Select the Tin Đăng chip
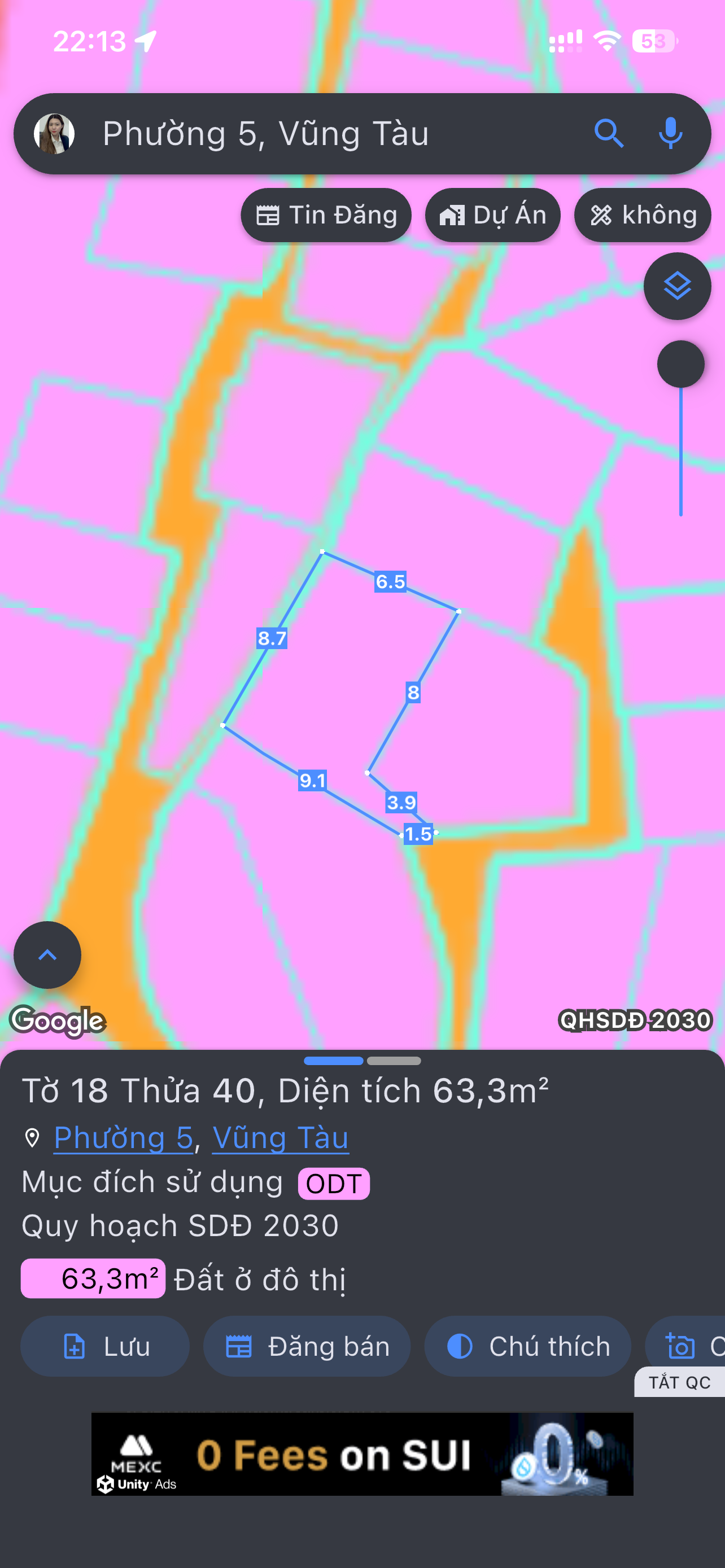Image resolution: width=725 pixels, height=1568 pixels. pos(326,215)
